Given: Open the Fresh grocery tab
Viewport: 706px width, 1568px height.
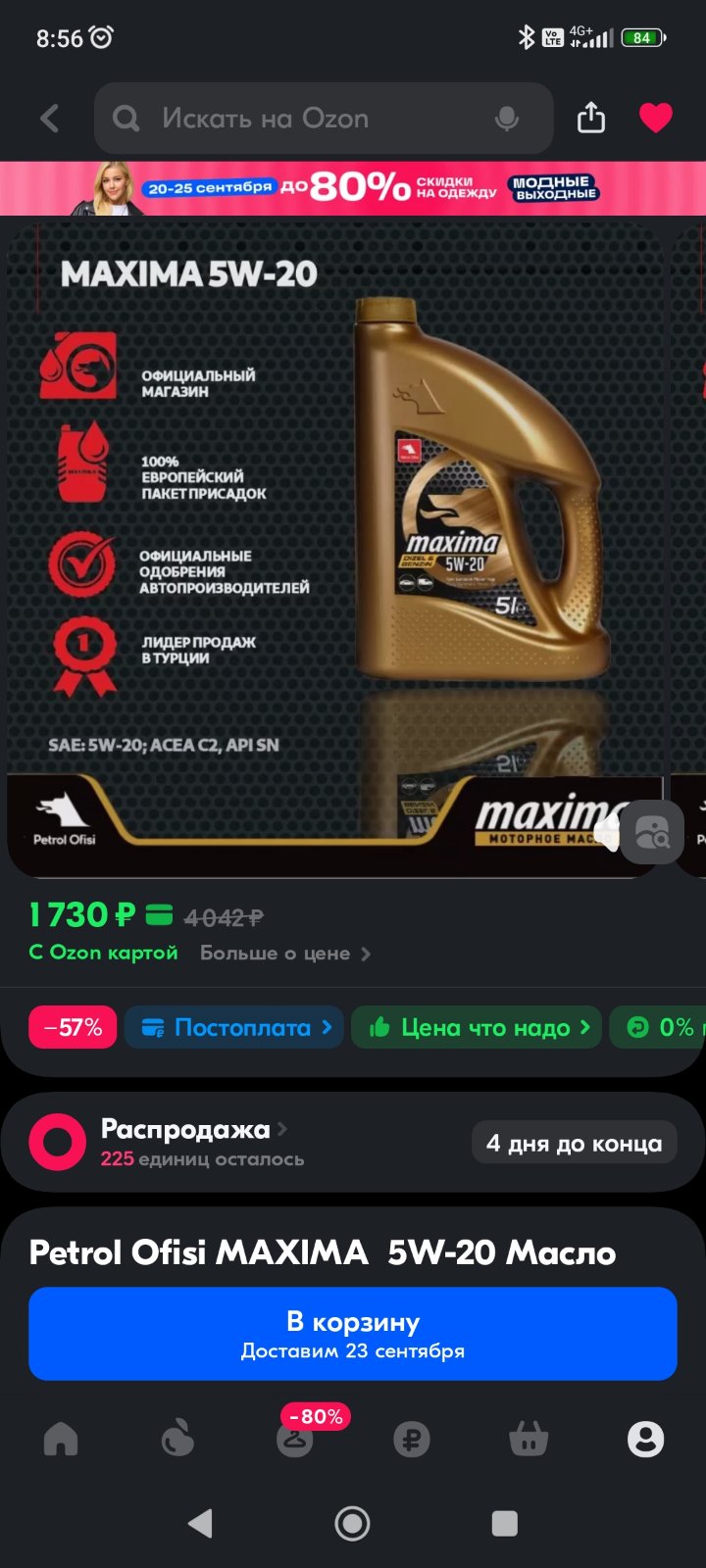Looking at the screenshot, I should [x=177, y=1439].
